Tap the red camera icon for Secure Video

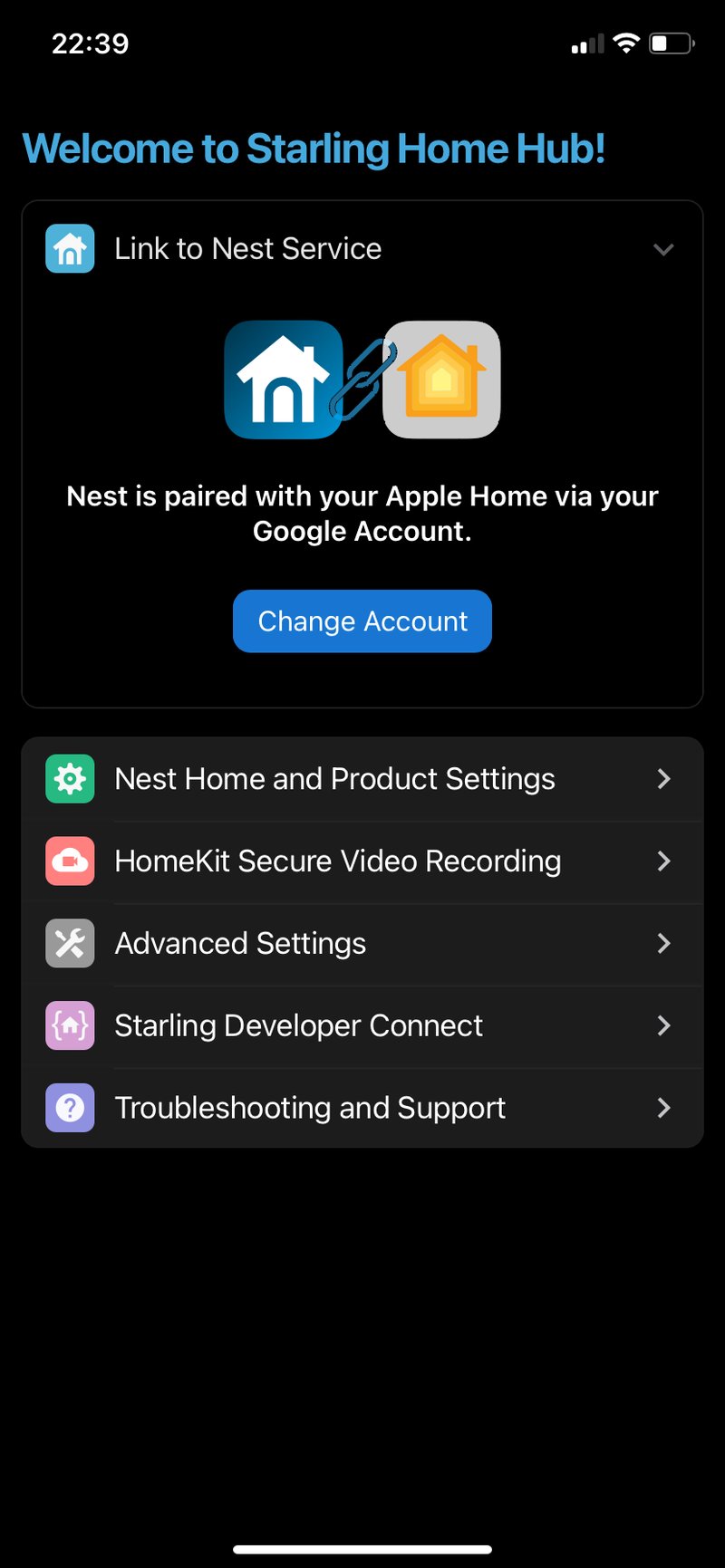tap(70, 861)
